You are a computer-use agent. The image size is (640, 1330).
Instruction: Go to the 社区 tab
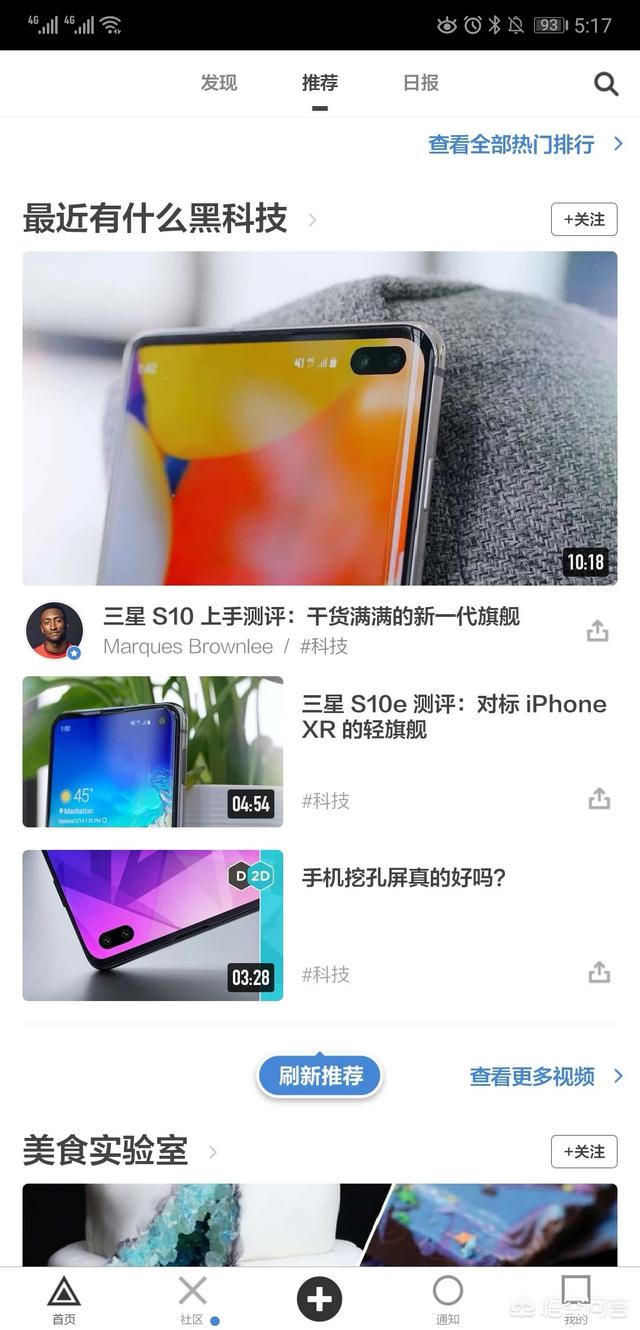point(193,1300)
